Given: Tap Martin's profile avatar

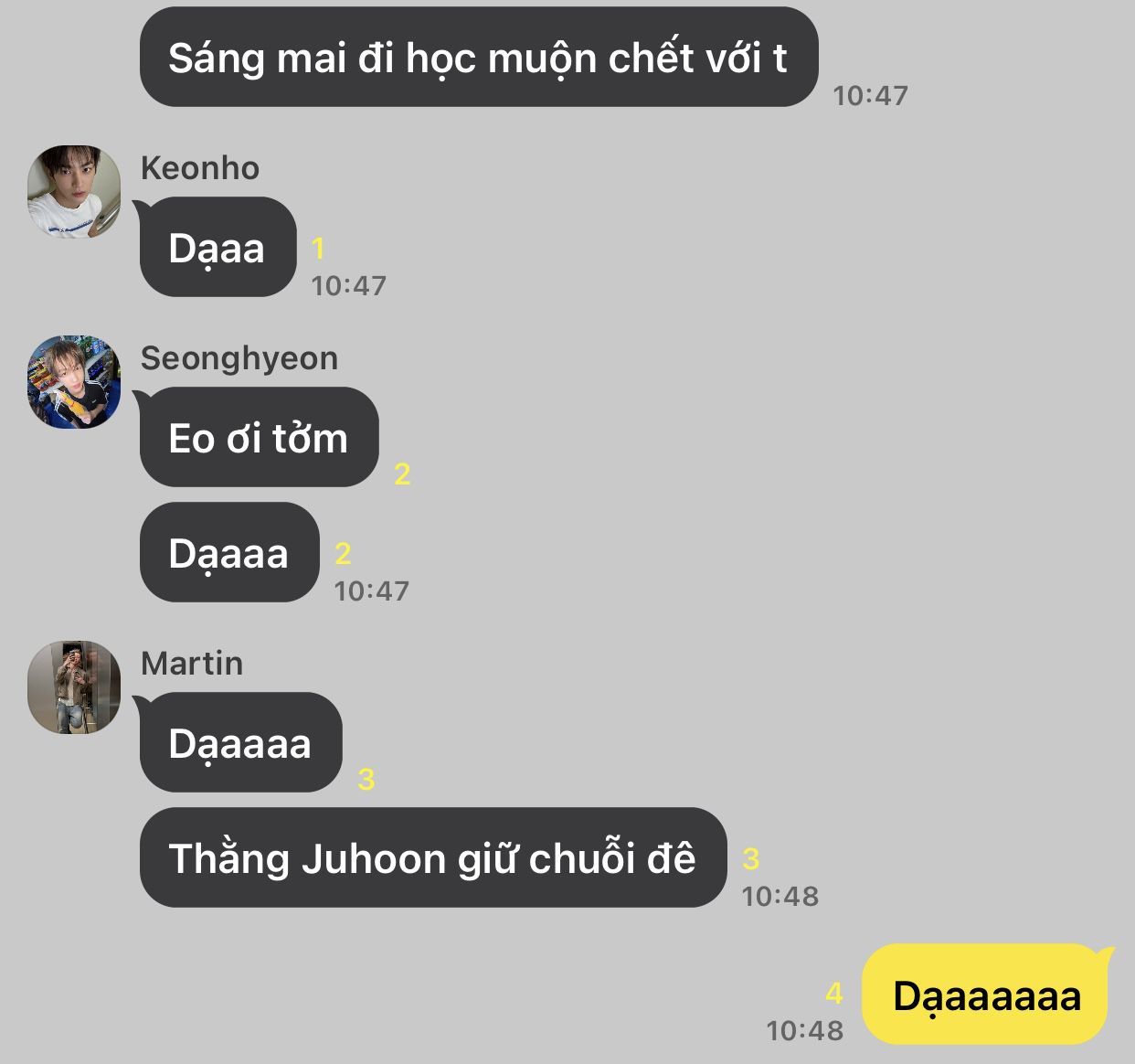Looking at the screenshot, I should (x=74, y=687).
